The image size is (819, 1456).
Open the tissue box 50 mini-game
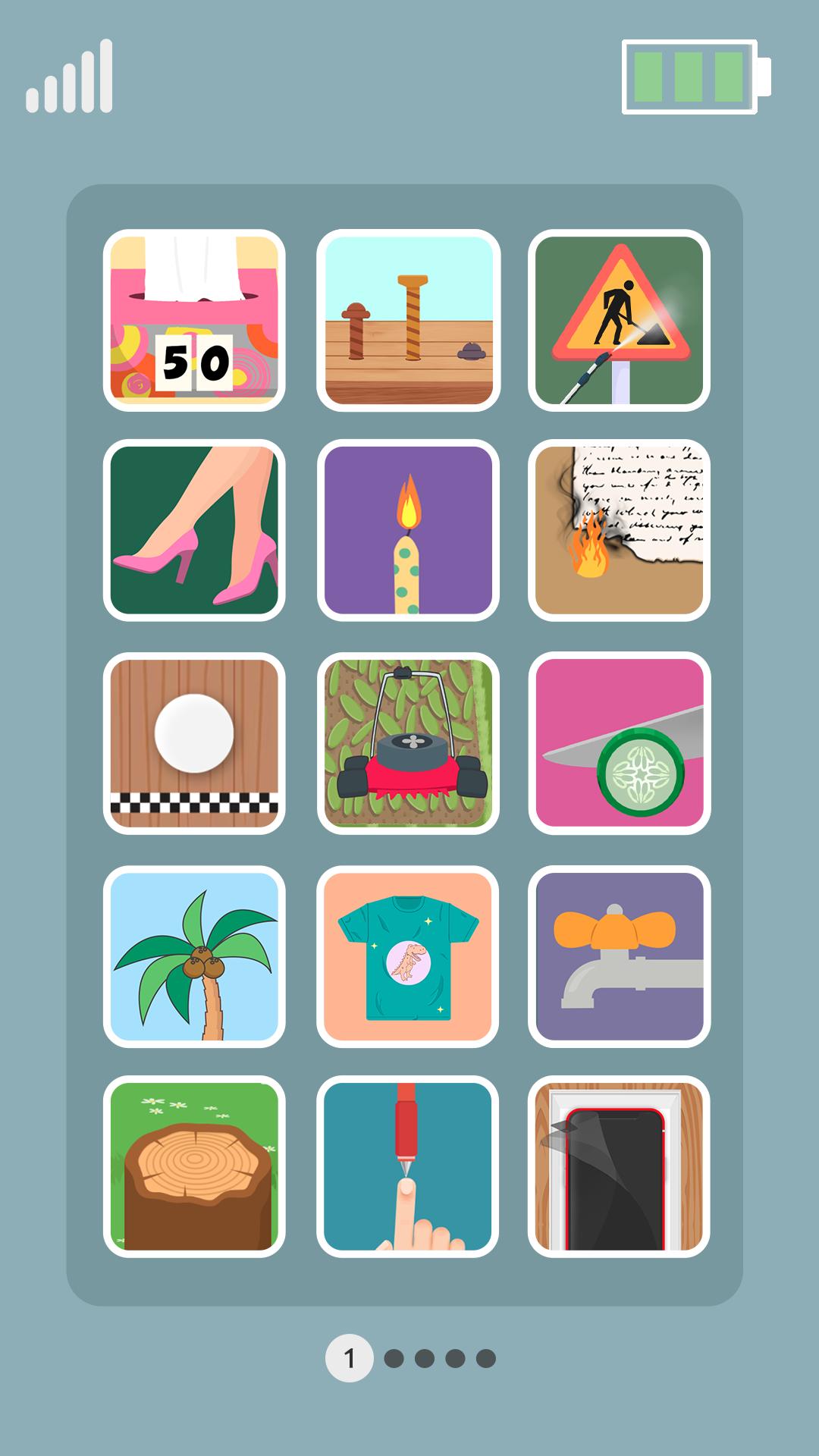click(x=194, y=320)
